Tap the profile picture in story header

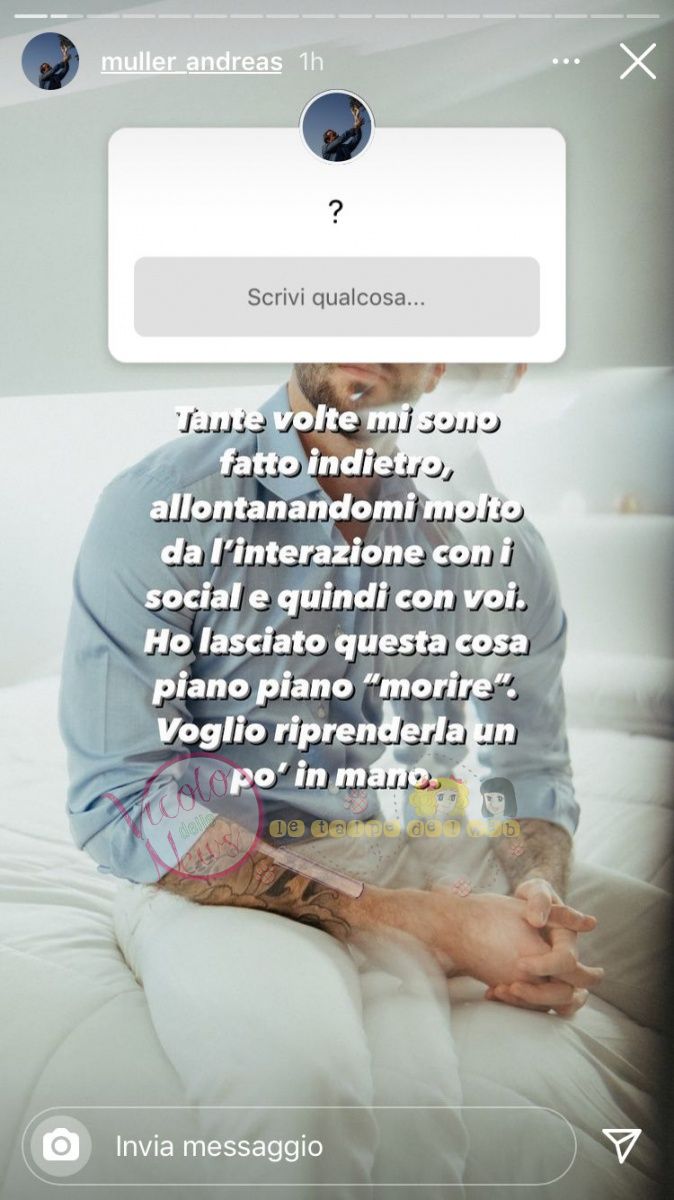(50, 61)
